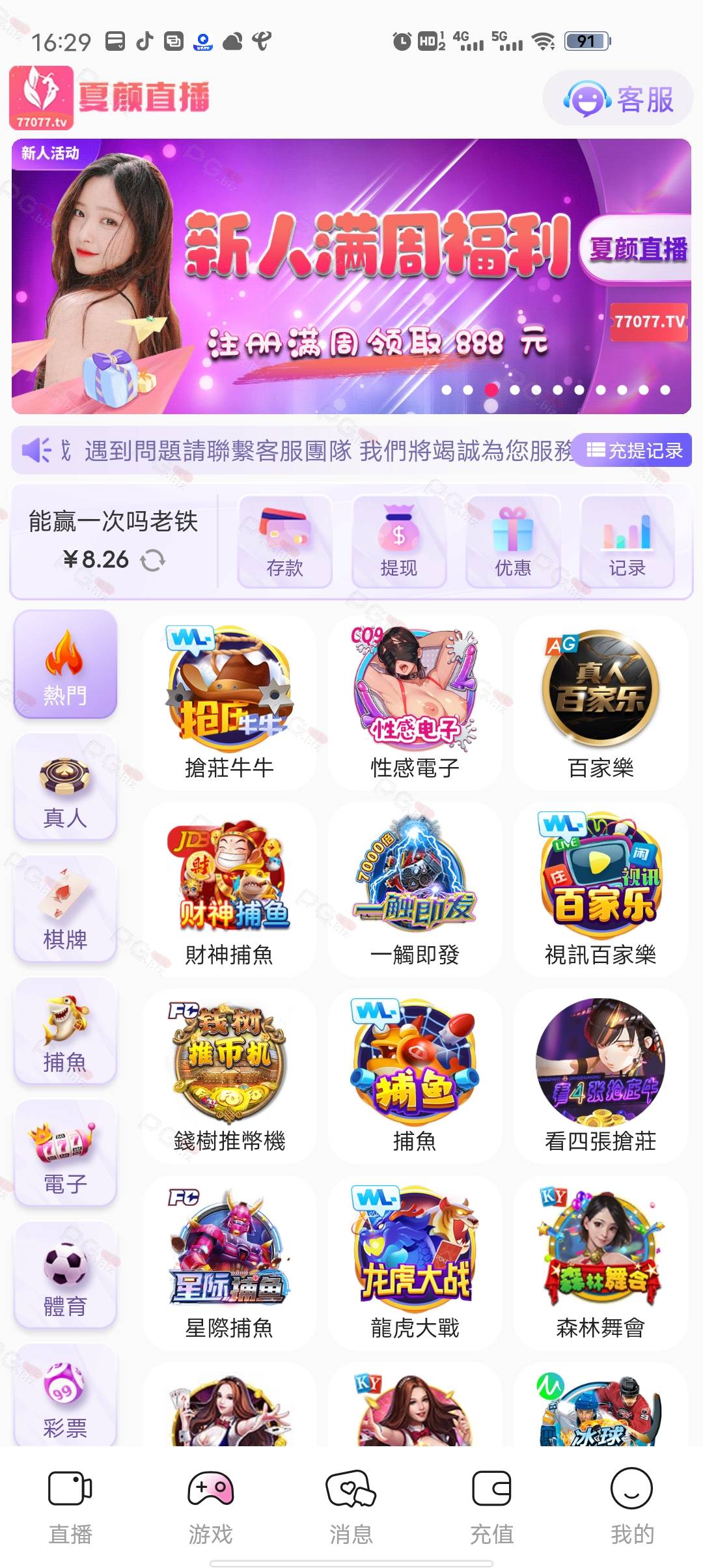Open the 體育 sports category
The image size is (703, 1568).
[x=65, y=1275]
